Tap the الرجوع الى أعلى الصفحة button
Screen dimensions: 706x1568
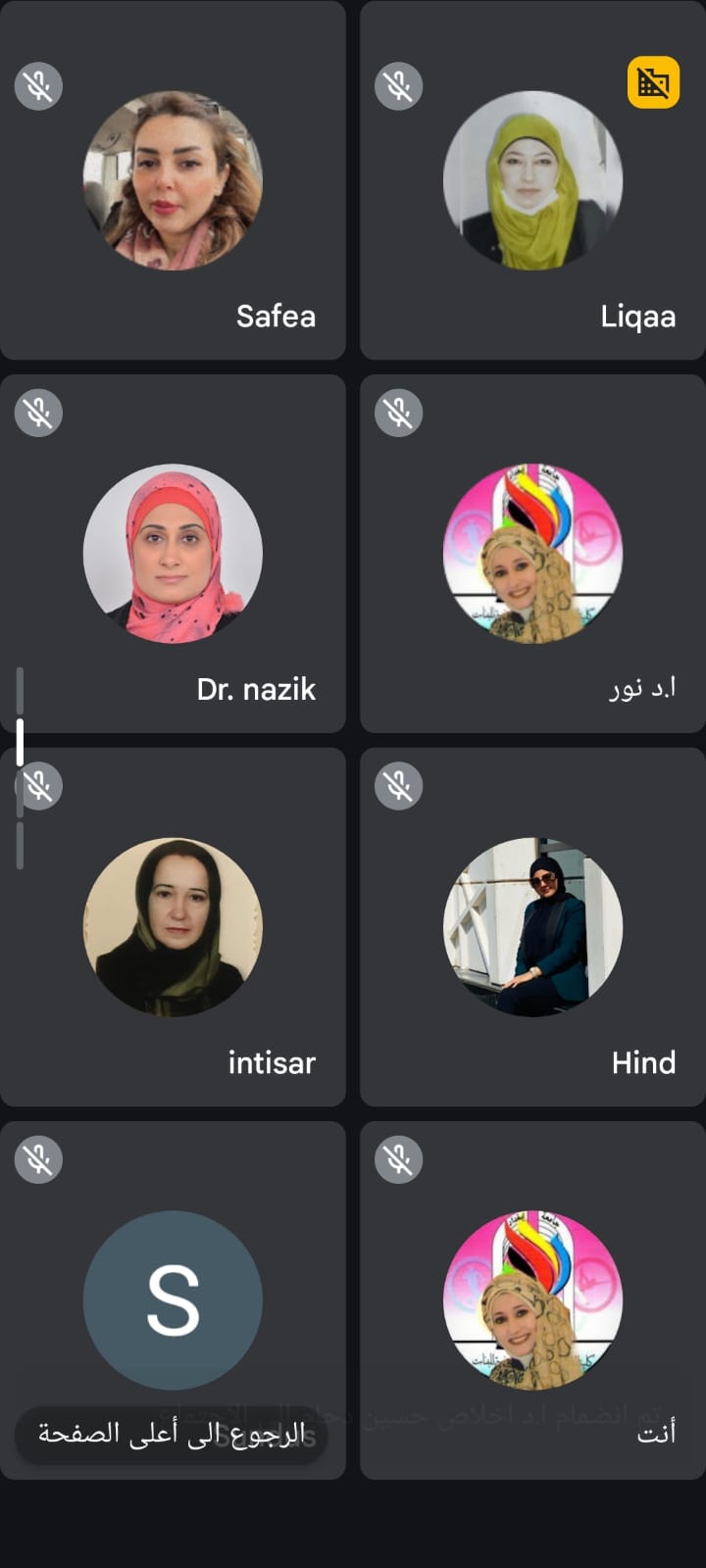(172, 1434)
